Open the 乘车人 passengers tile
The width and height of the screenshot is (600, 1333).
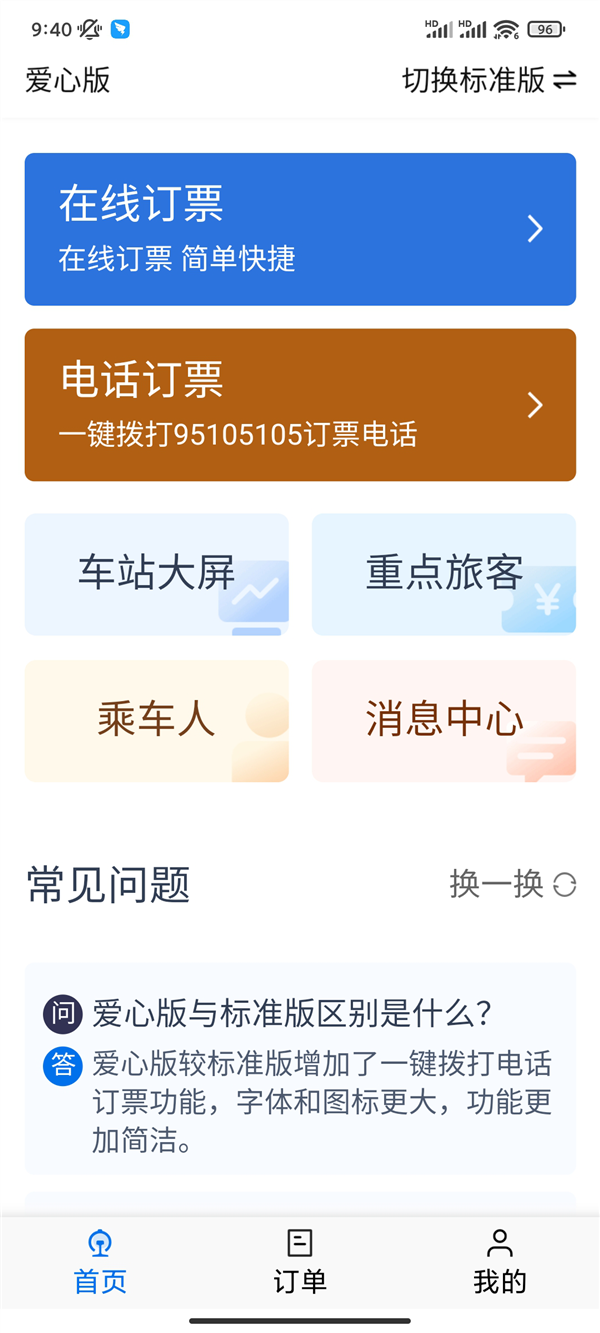[157, 721]
